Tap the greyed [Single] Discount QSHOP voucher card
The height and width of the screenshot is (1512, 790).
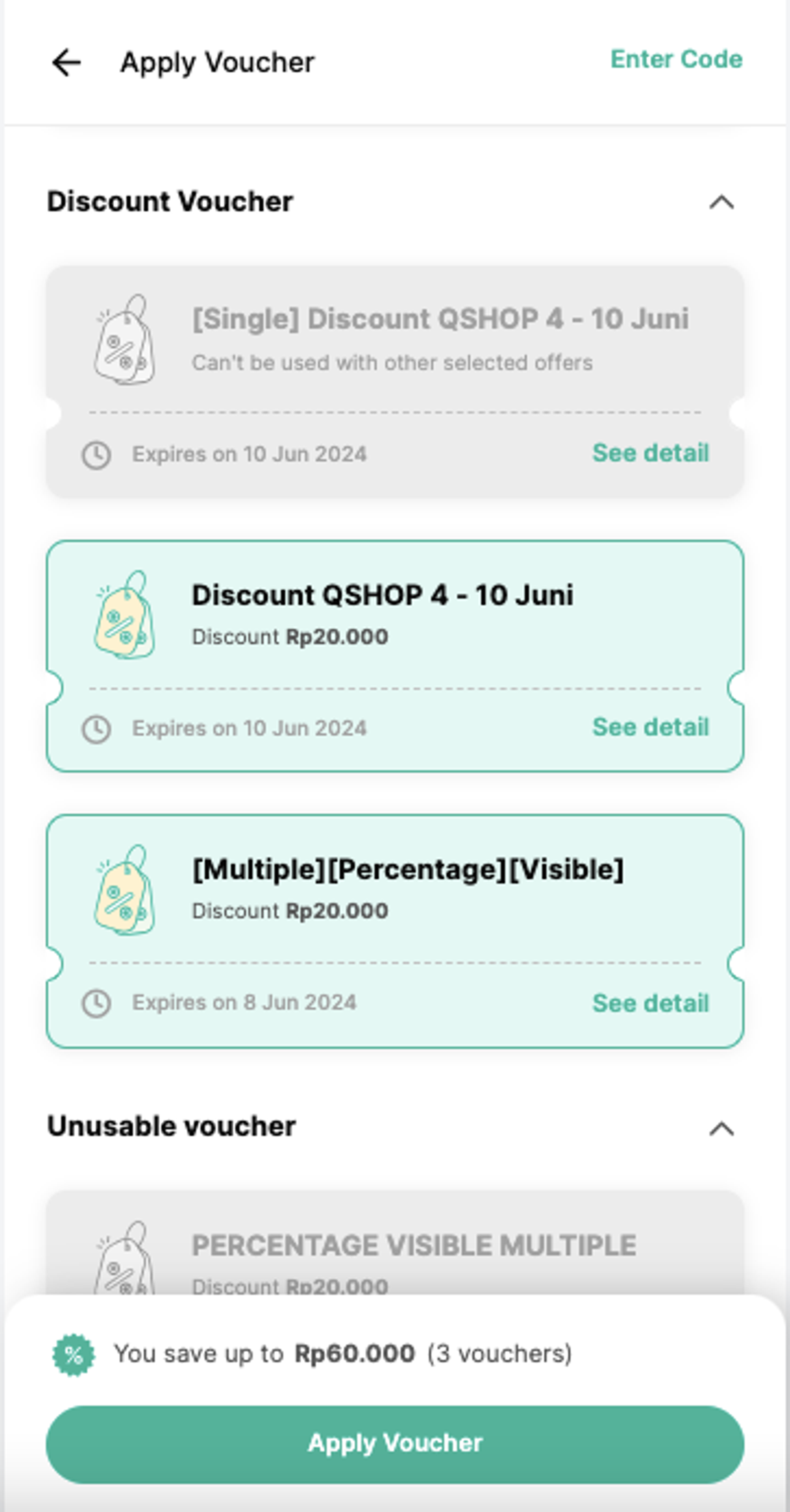point(395,381)
